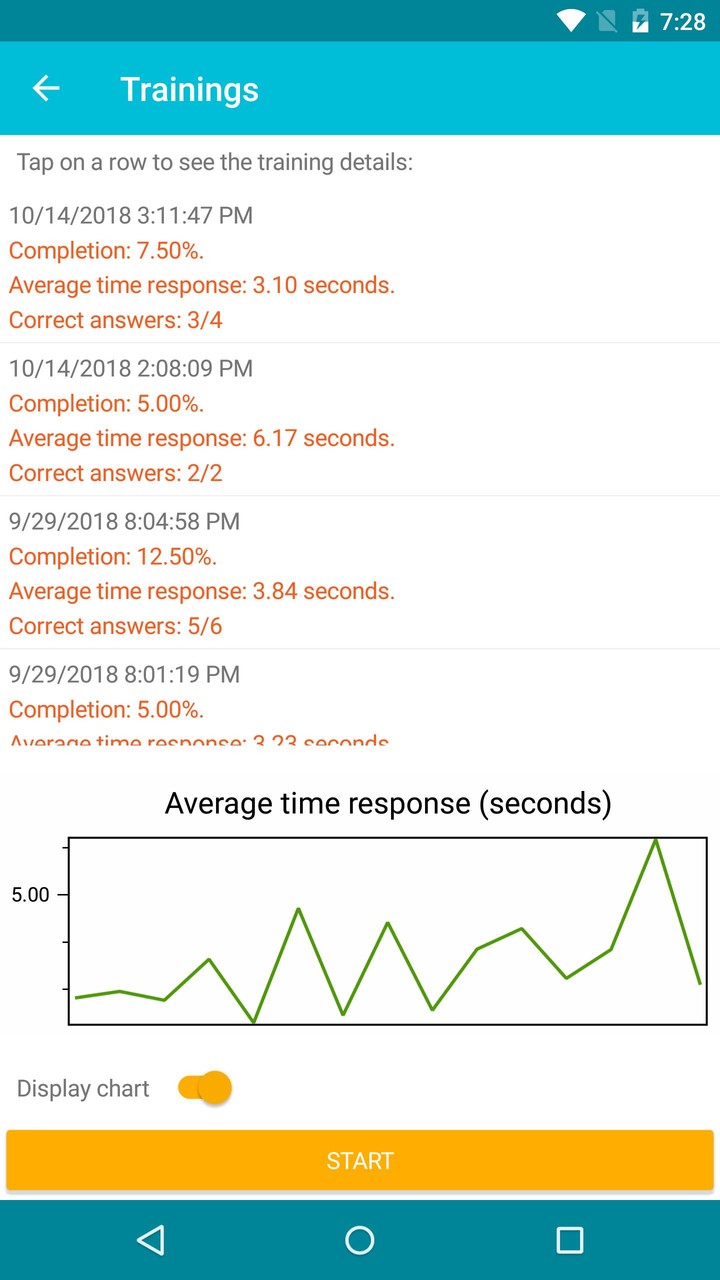Viewport: 720px width, 1280px height.
Task: Open training from 10/14/2018 2:08:09 PM
Action: 360,420
